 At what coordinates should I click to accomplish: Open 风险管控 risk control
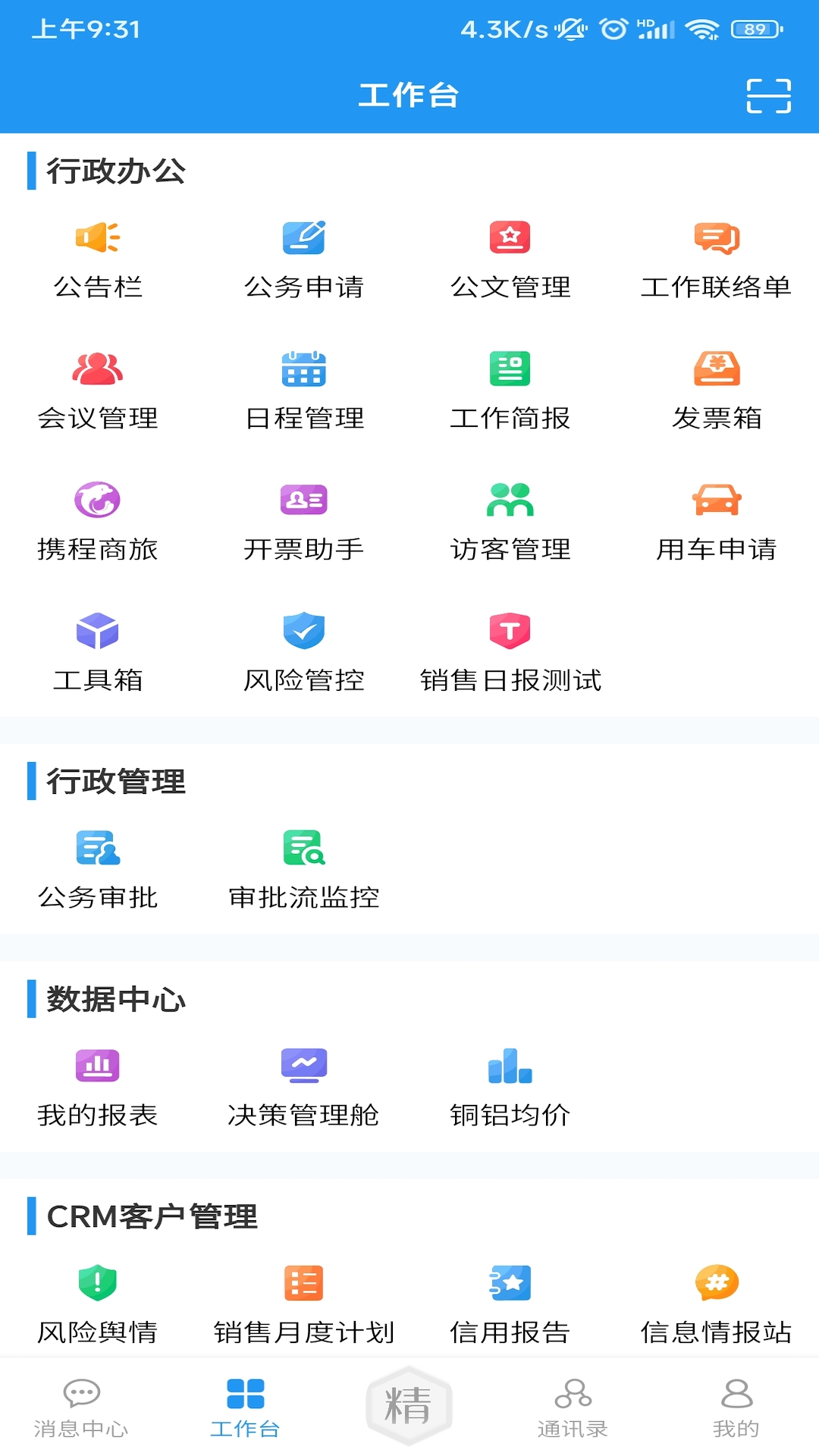coord(303,651)
